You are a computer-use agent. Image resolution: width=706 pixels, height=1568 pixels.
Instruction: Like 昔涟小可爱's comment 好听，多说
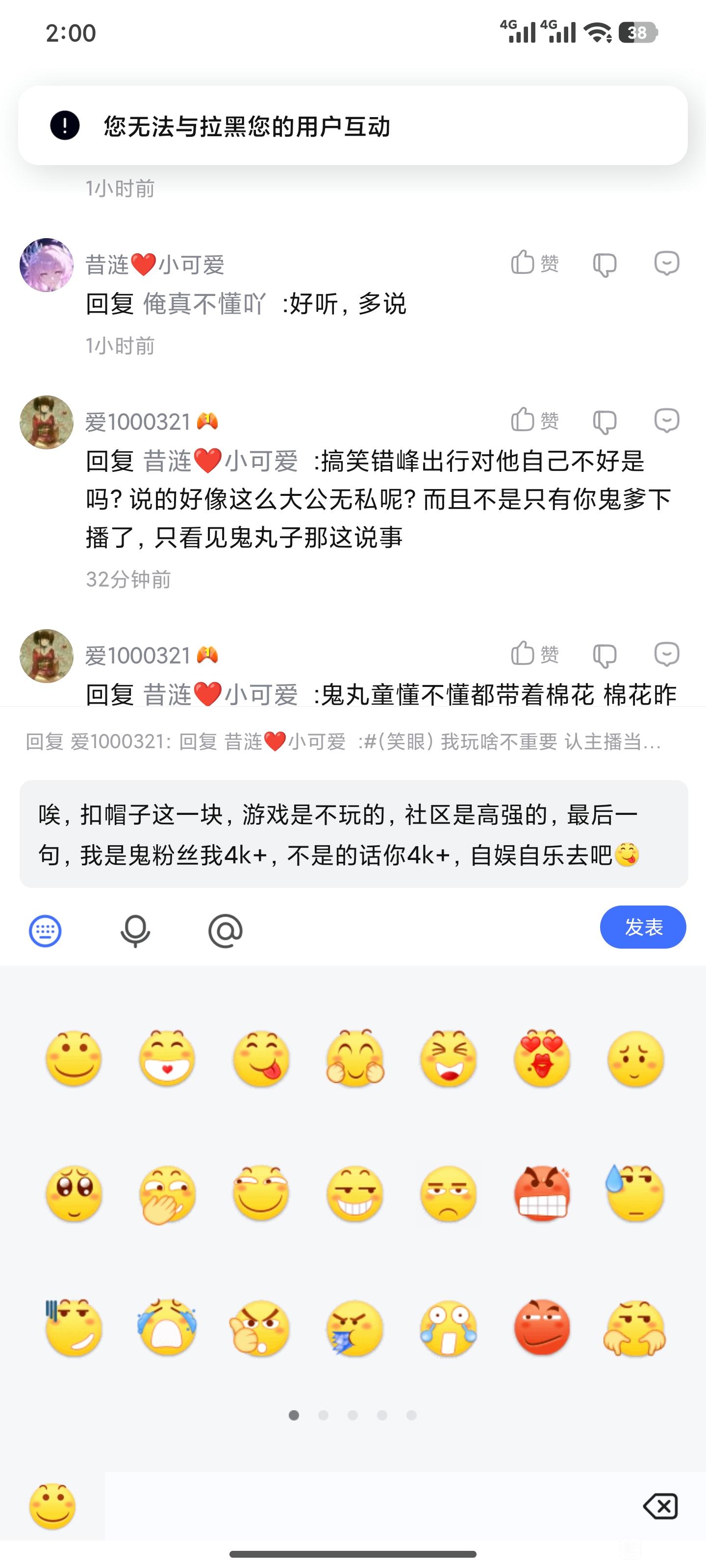[x=534, y=263]
